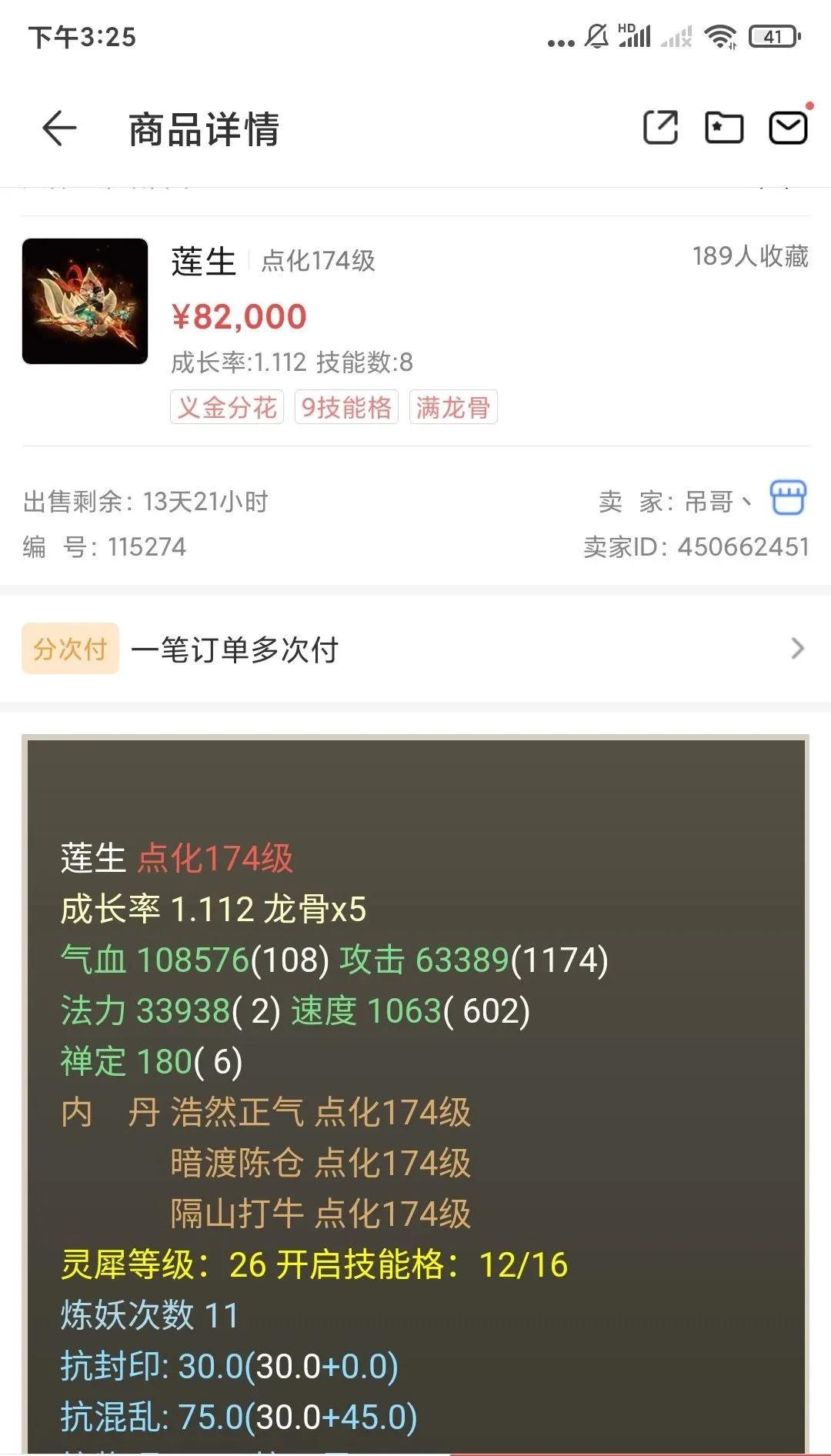This screenshot has width=831, height=1456.
Task: Tap the 分次付 payment badge
Action: 69,649
